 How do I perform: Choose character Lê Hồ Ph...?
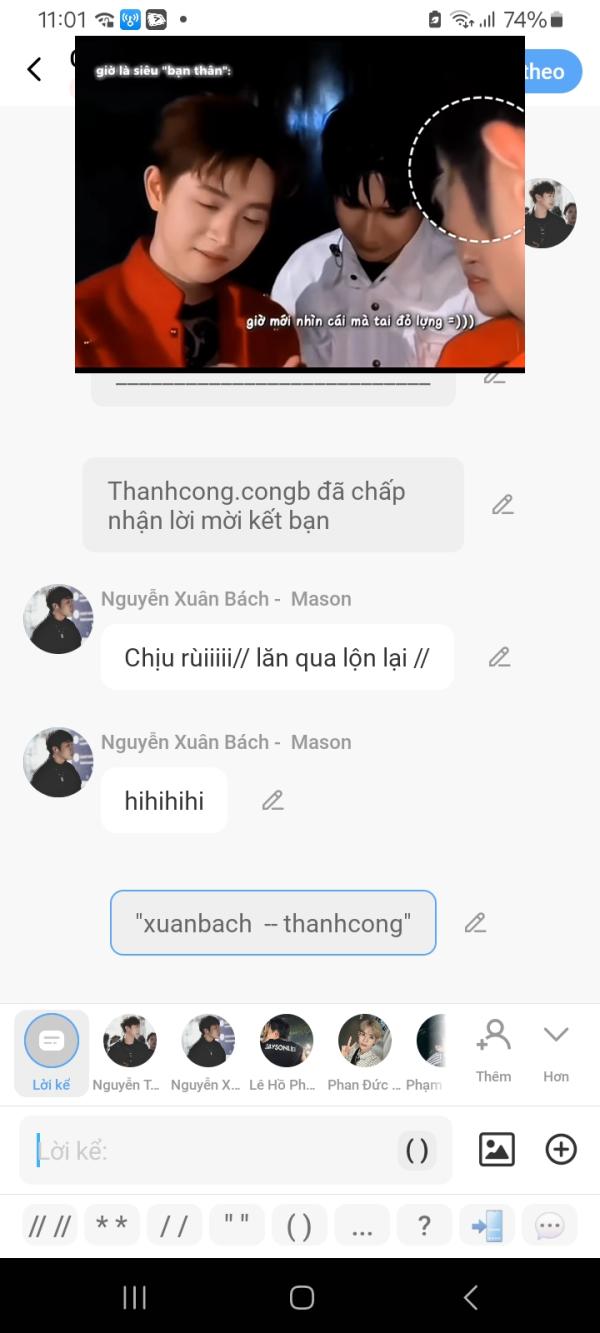pyautogui.click(x=287, y=1051)
